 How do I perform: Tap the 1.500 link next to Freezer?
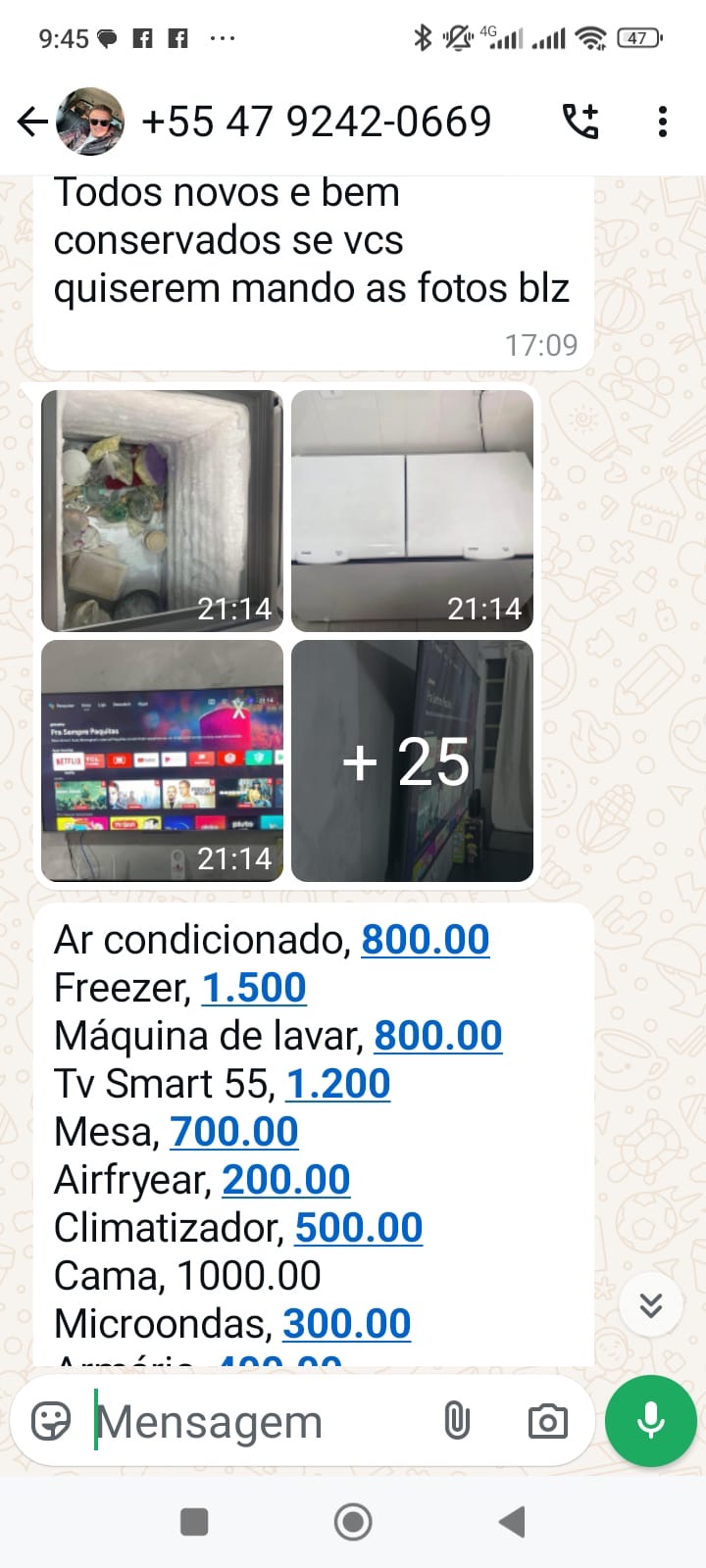[x=254, y=988]
